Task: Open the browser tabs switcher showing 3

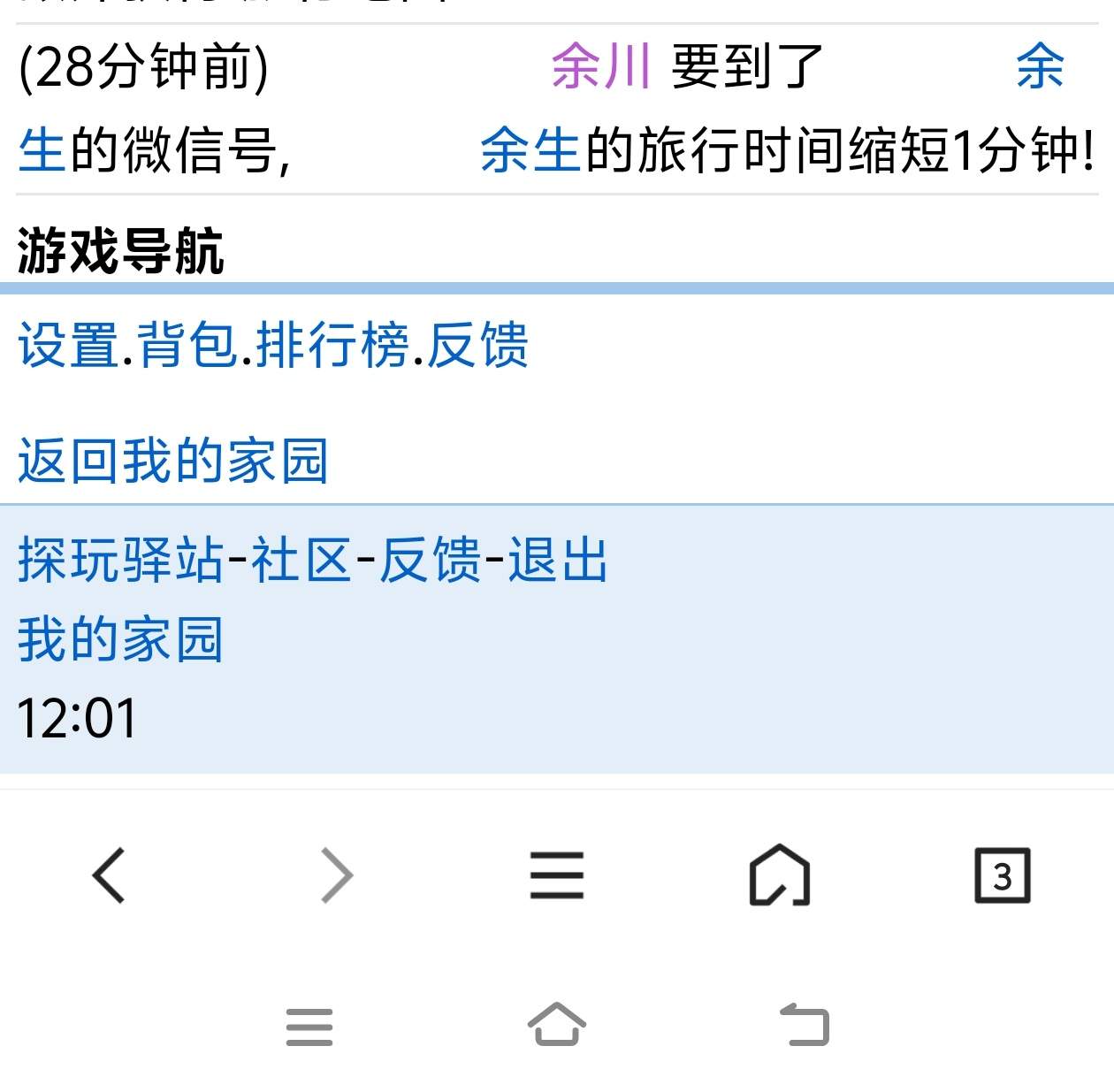Action: (1002, 875)
